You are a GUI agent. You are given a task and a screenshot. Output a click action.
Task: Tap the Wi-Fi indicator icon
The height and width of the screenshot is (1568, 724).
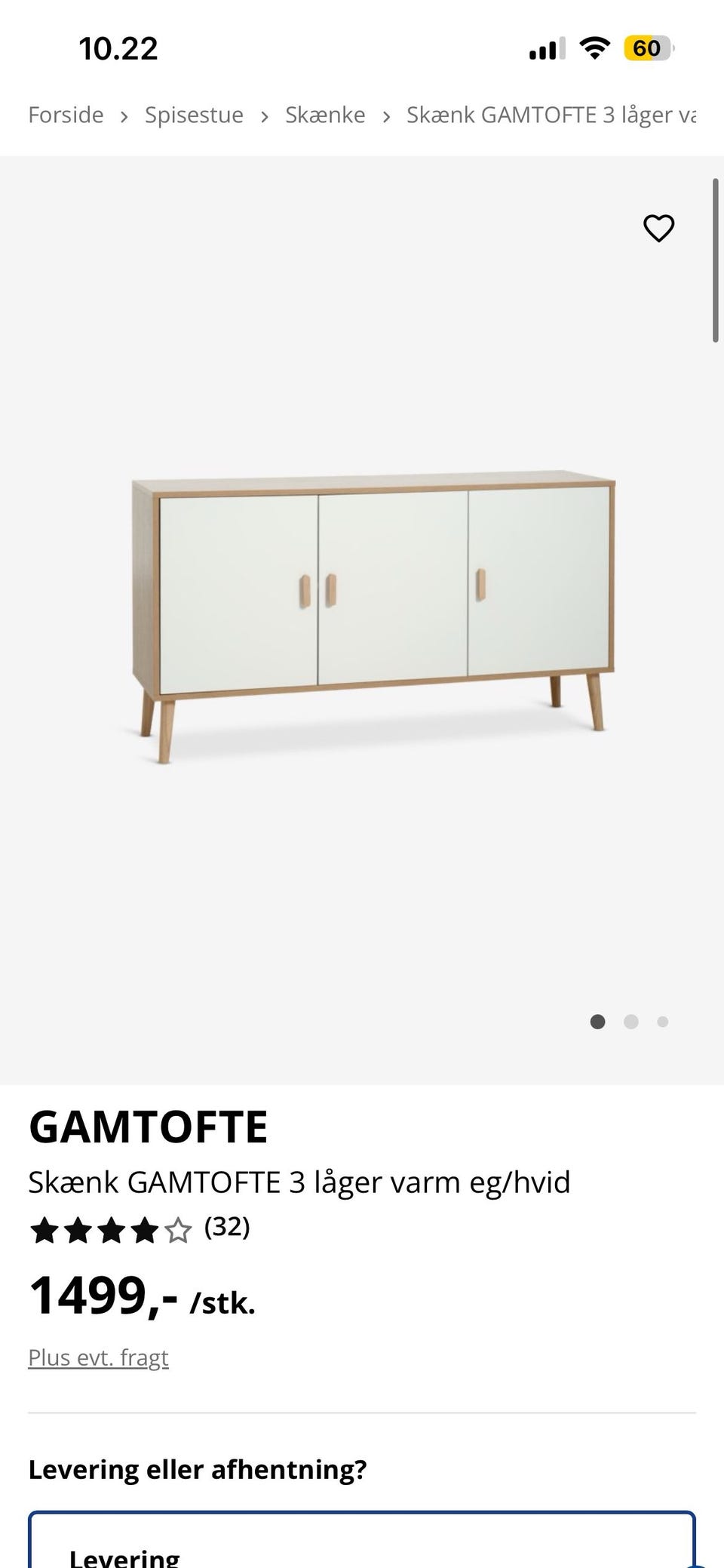pos(595,48)
